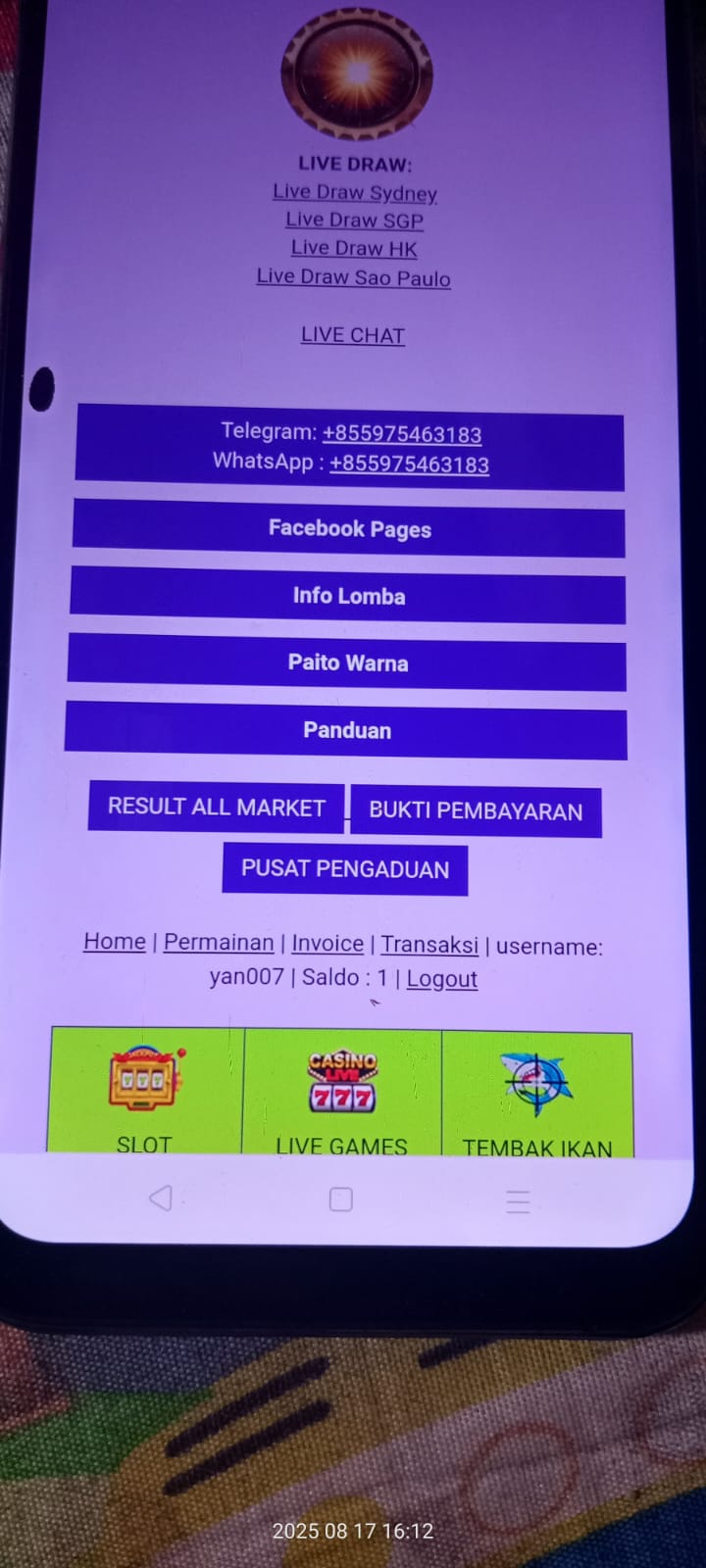Screen dimensions: 706x1568
Task: View RESULT ALL MARKET
Action: pyautogui.click(x=216, y=807)
